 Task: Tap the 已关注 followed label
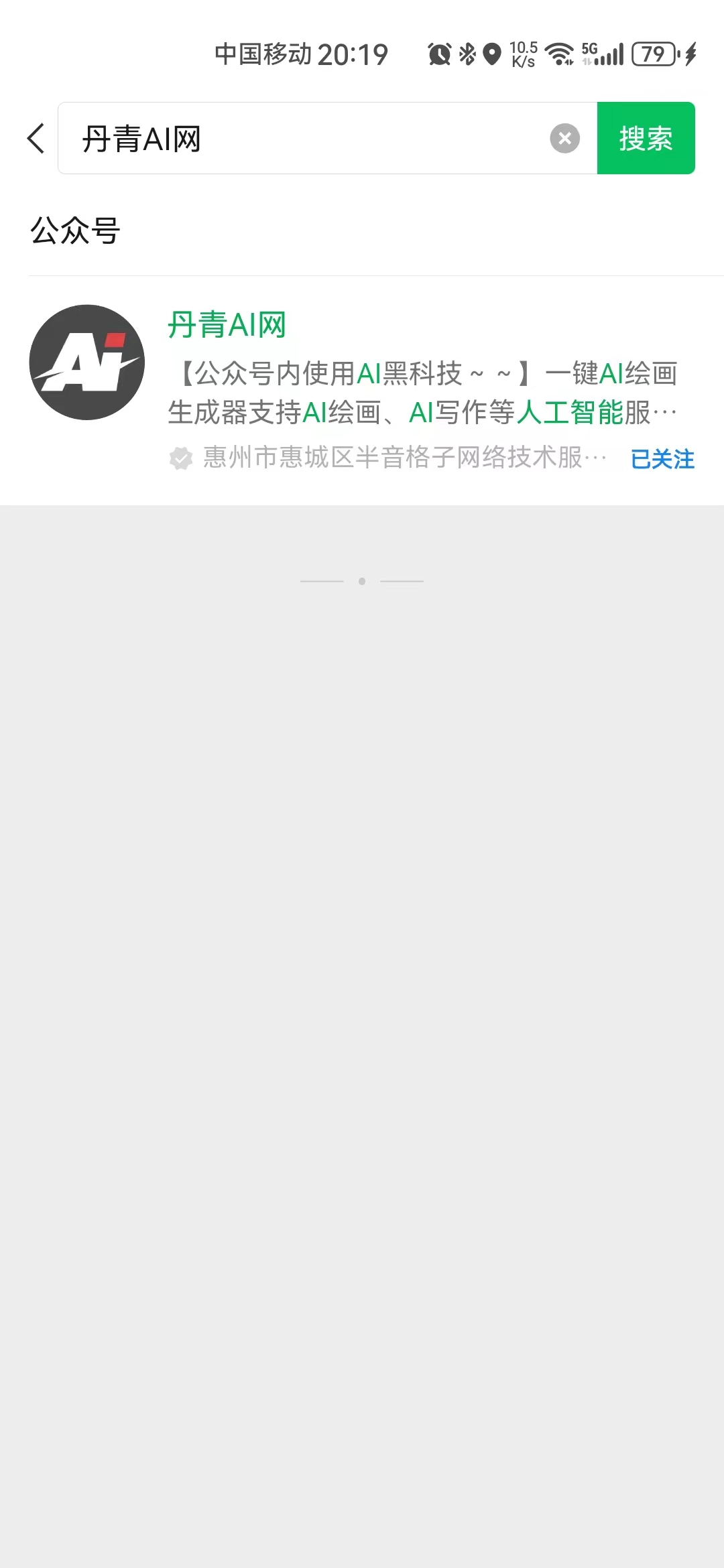pos(662,459)
